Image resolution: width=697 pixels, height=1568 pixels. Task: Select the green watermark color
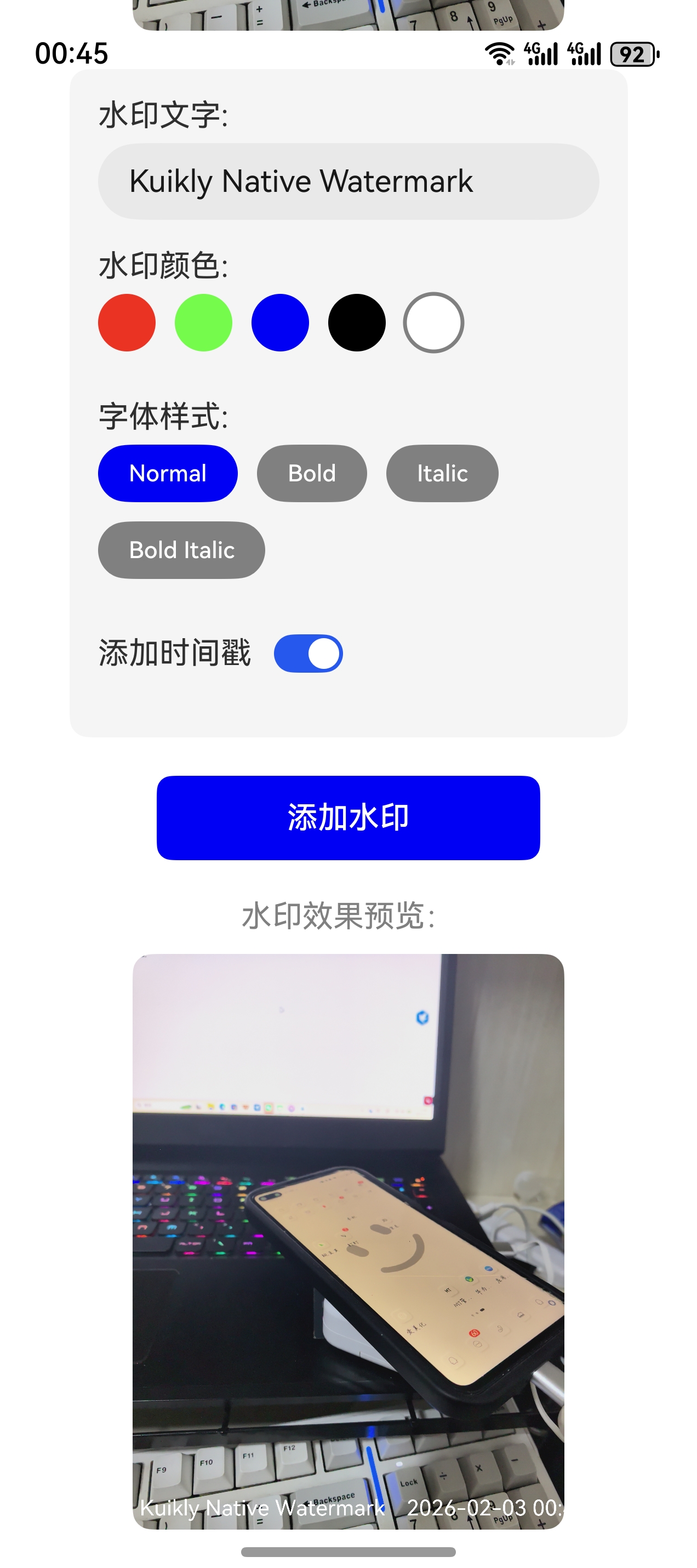click(x=203, y=322)
